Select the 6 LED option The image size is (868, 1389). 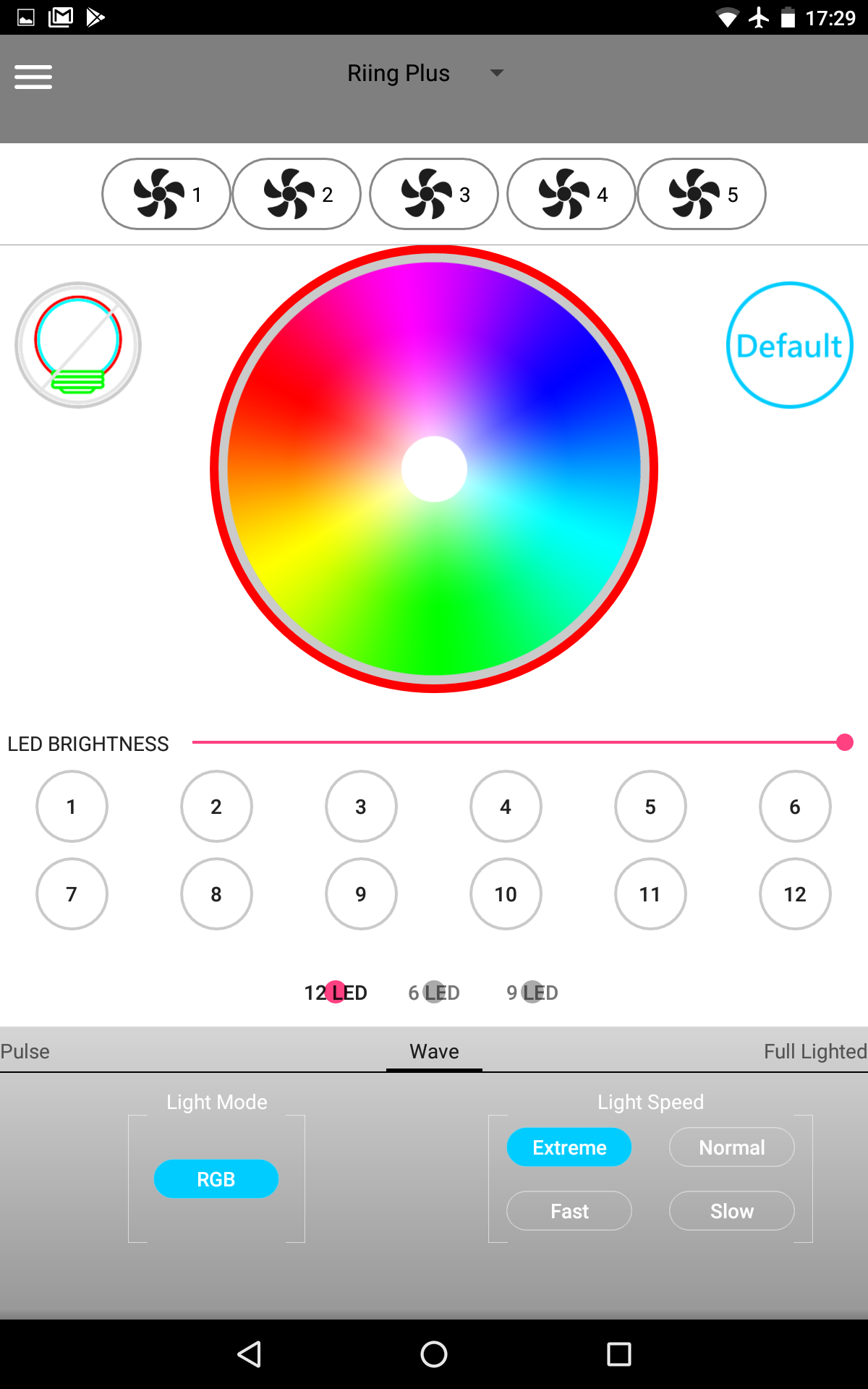tap(434, 993)
